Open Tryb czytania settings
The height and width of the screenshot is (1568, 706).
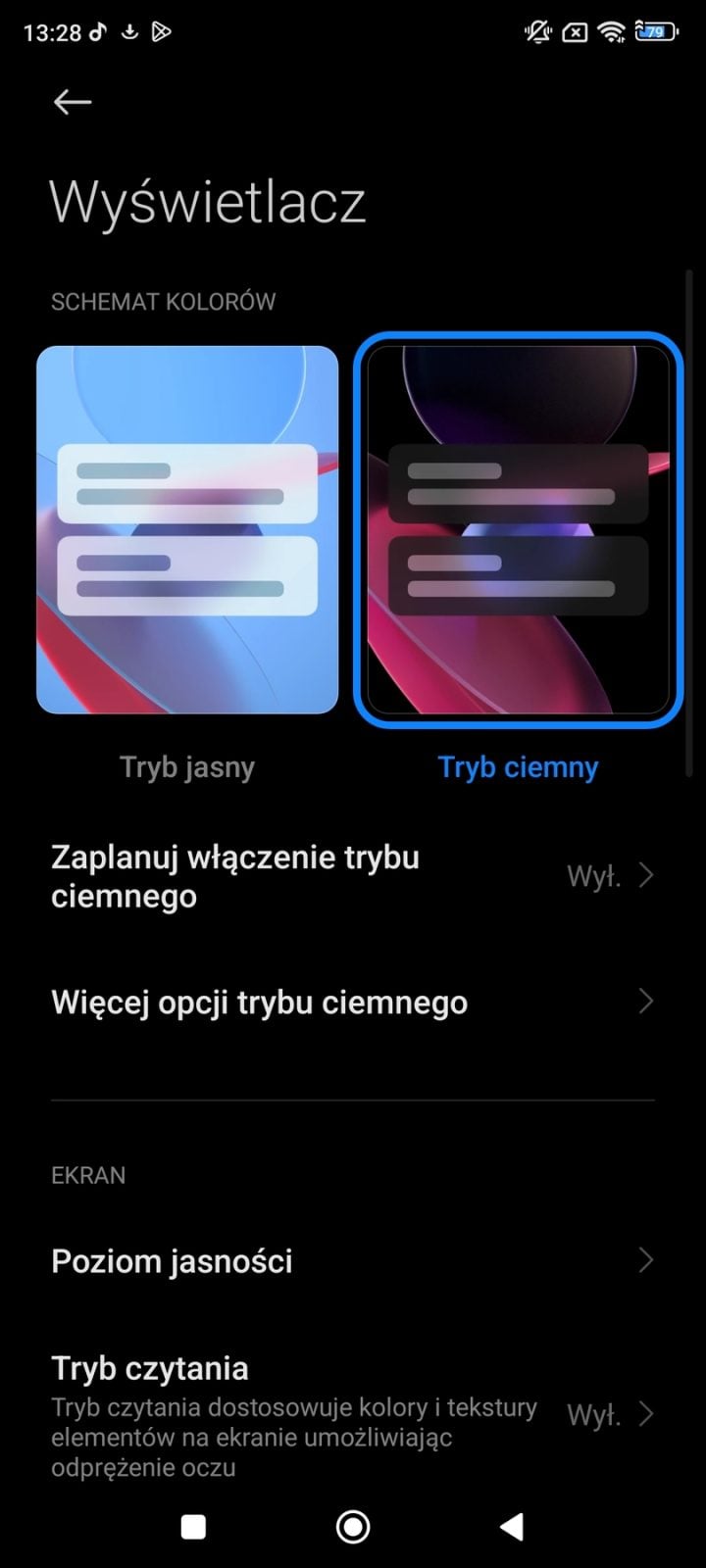[x=353, y=1415]
